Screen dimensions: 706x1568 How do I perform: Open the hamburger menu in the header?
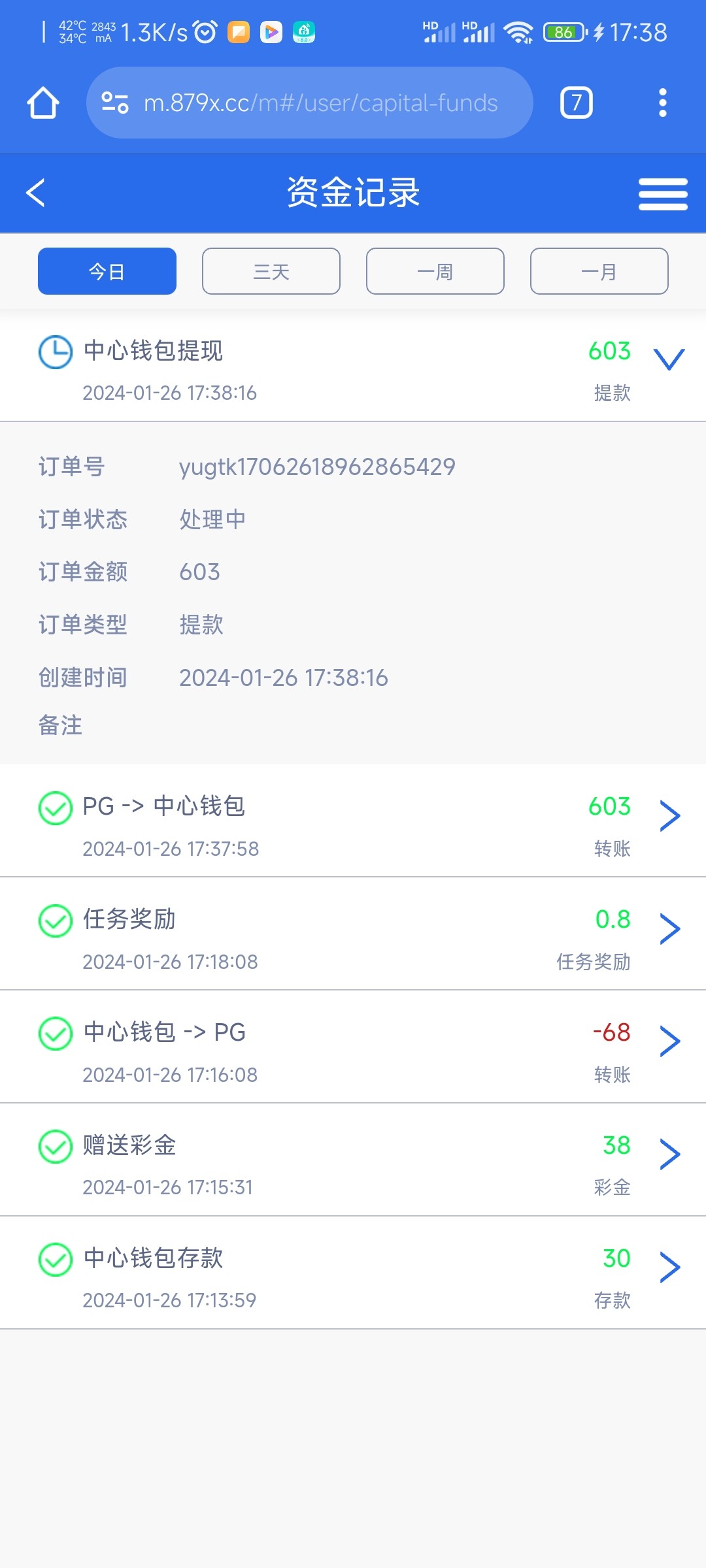[662, 194]
